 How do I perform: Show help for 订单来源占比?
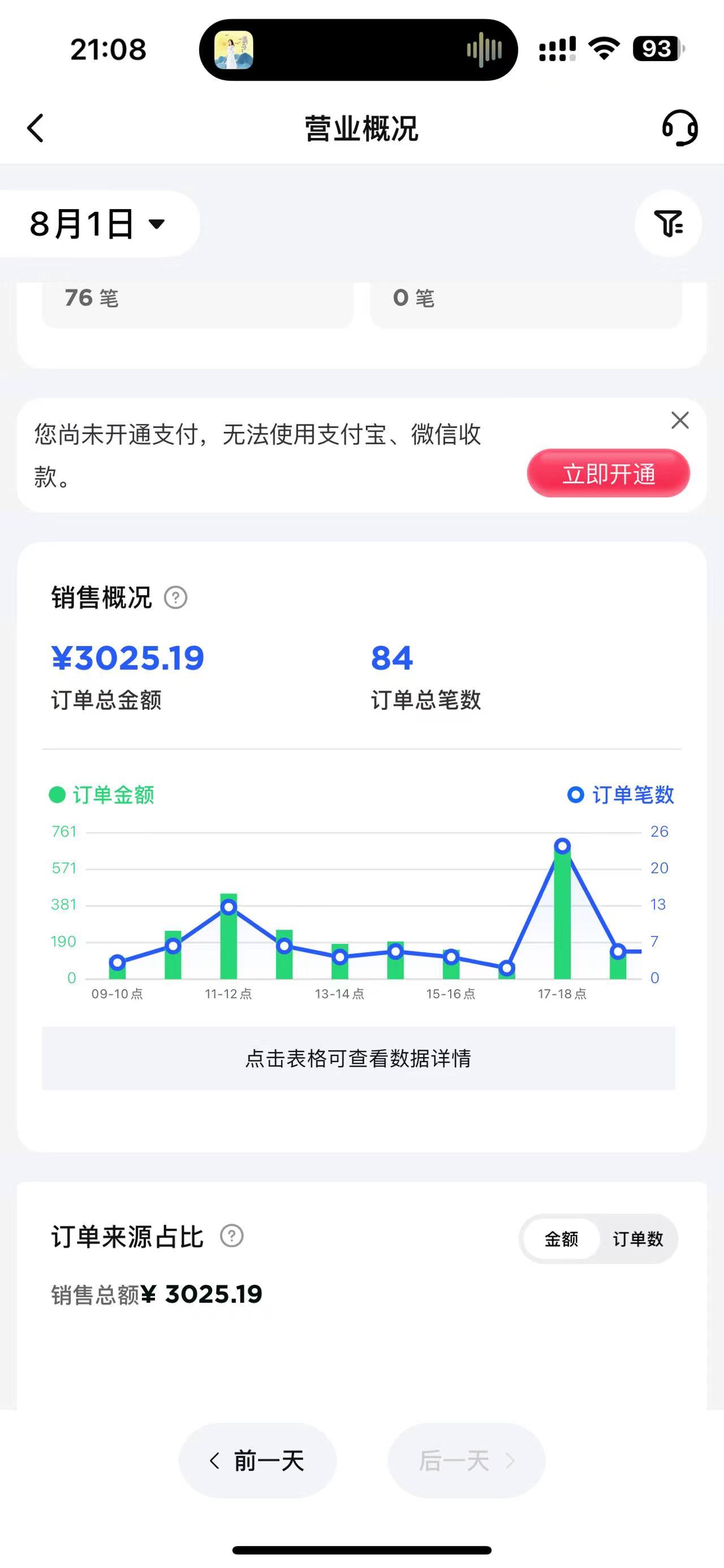pos(231,1236)
